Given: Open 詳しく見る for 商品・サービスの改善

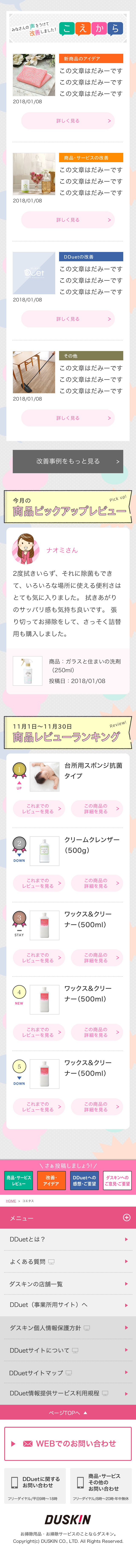Looking at the screenshot, I should point(68,220).
